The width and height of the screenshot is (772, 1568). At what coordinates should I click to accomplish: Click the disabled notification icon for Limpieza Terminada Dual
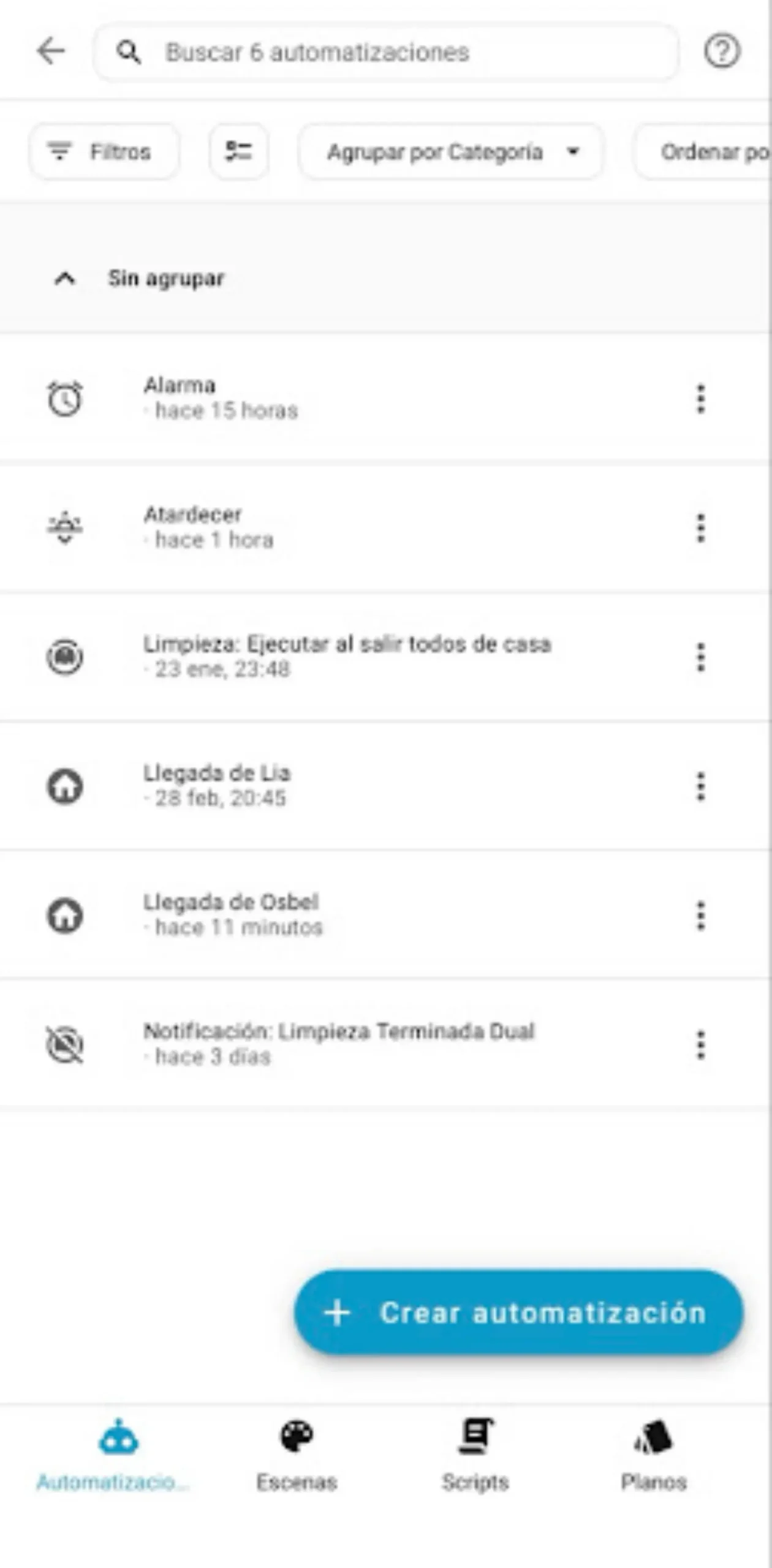pyautogui.click(x=64, y=1043)
